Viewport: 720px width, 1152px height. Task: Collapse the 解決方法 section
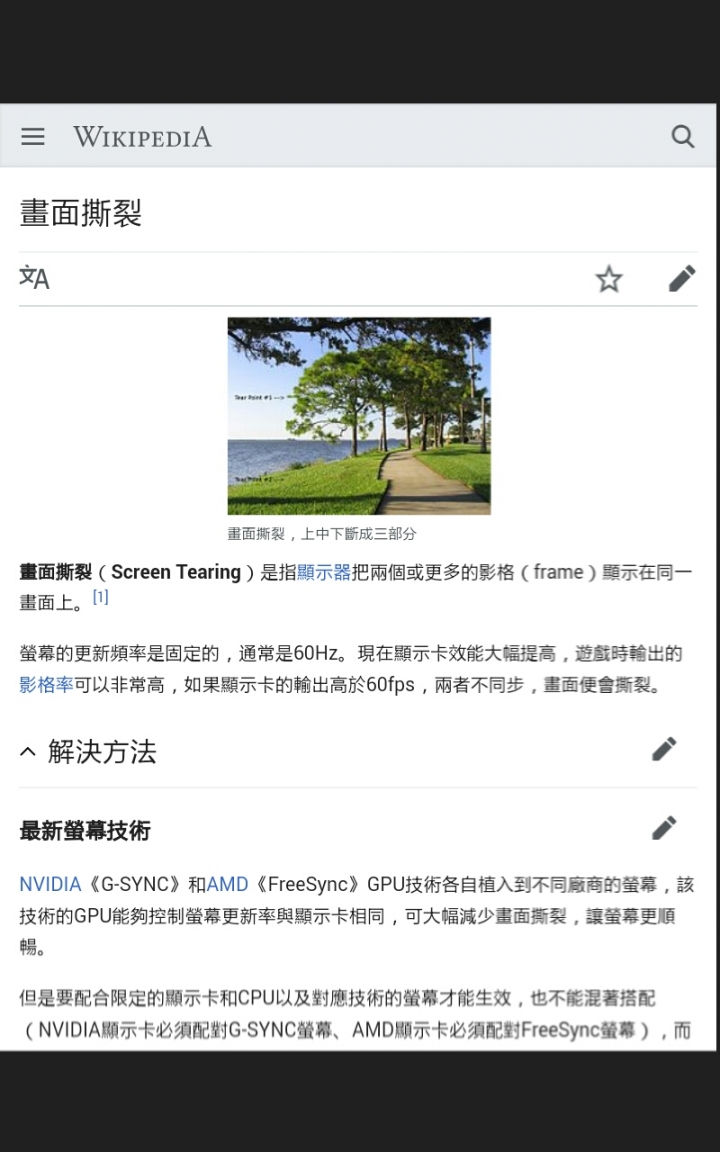[28, 752]
